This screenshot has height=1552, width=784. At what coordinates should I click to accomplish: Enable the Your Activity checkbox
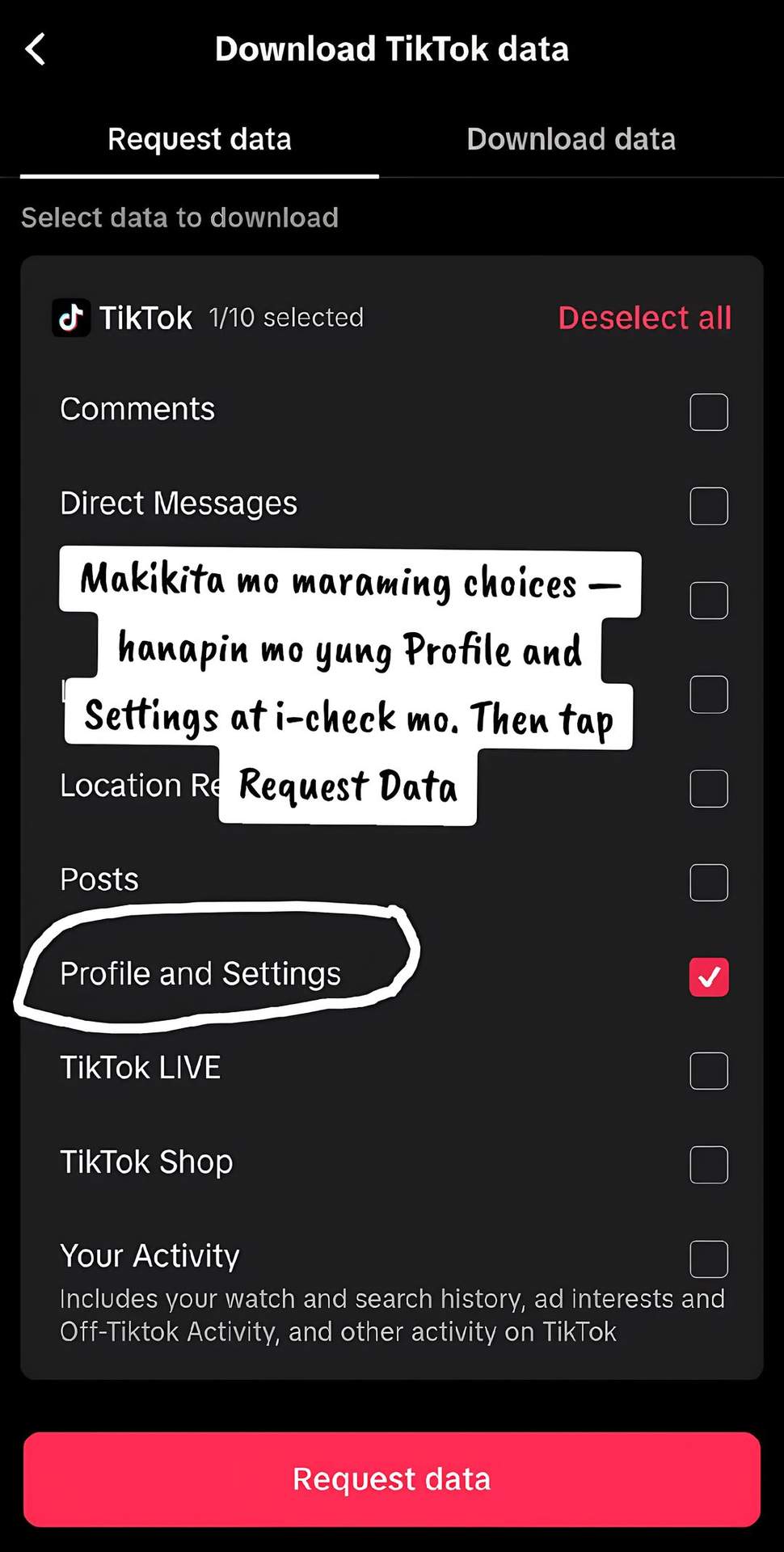709,1259
